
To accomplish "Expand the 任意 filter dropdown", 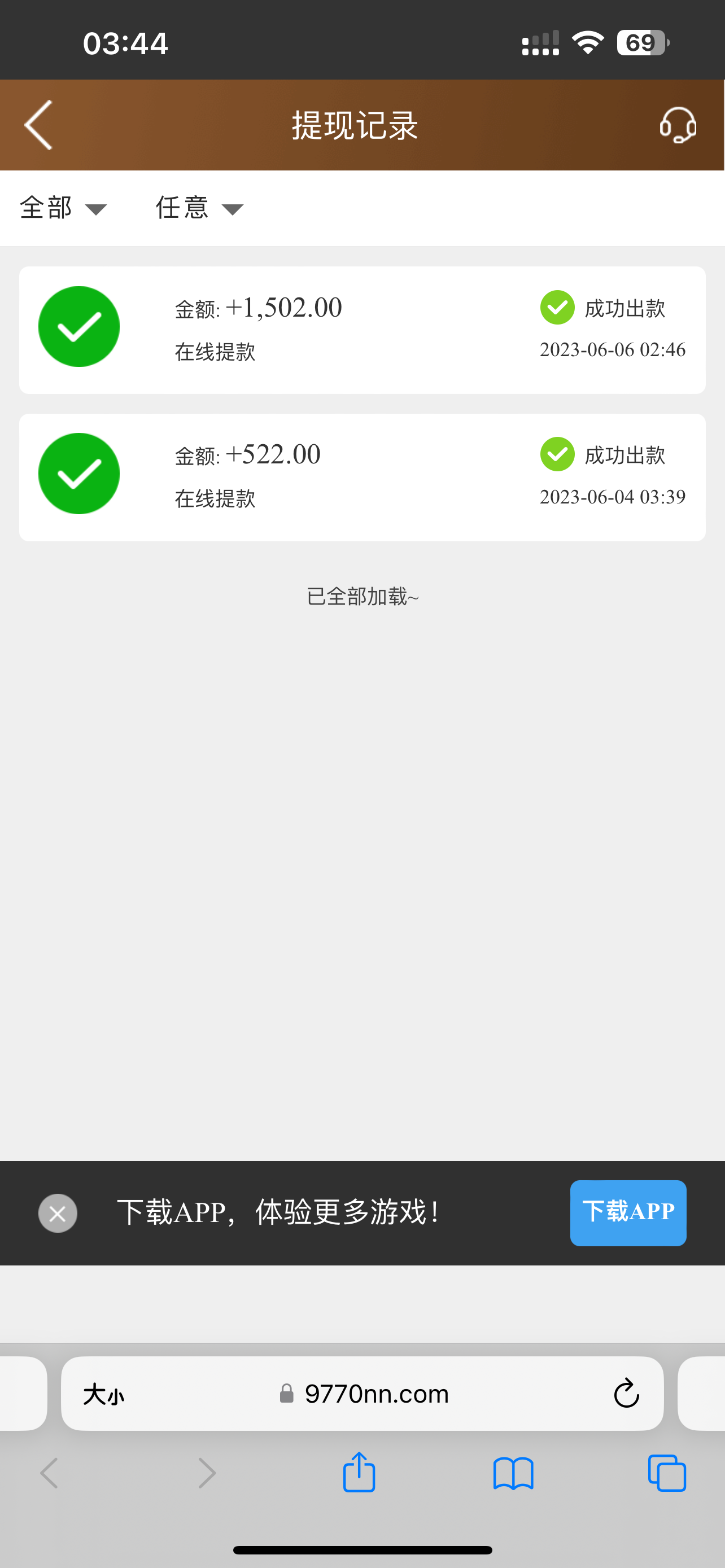I will click(199, 208).
